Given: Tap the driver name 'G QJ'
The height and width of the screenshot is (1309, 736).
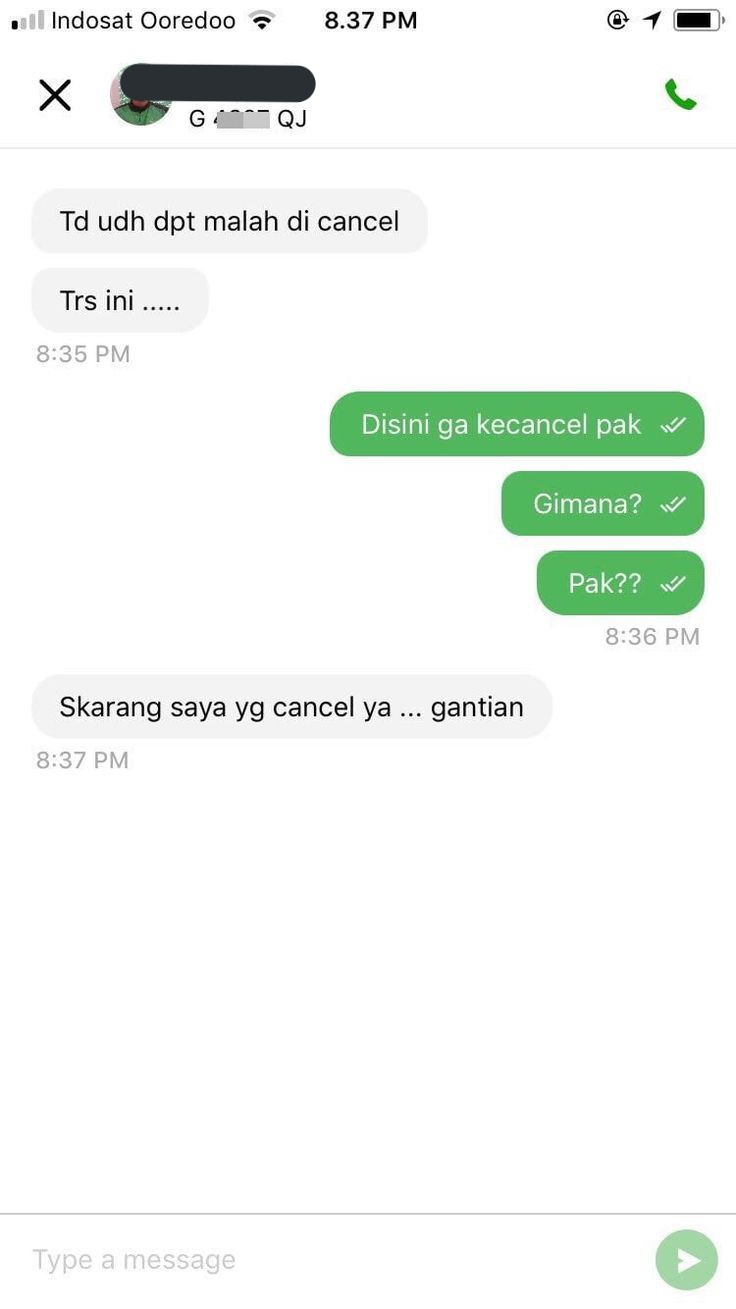Looking at the screenshot, I should (247, 118).
